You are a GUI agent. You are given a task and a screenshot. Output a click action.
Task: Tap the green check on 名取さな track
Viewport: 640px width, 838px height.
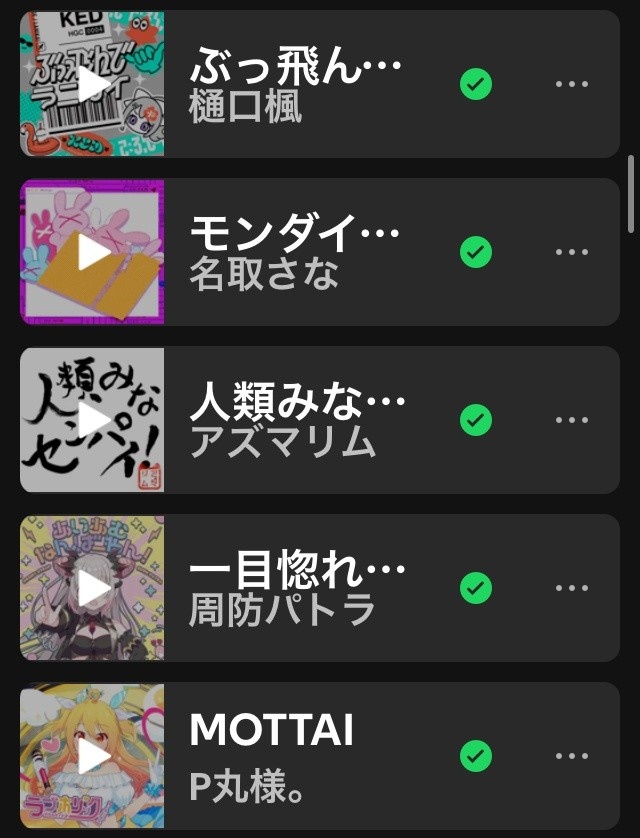pyautogui.click(x=476, y=252)
